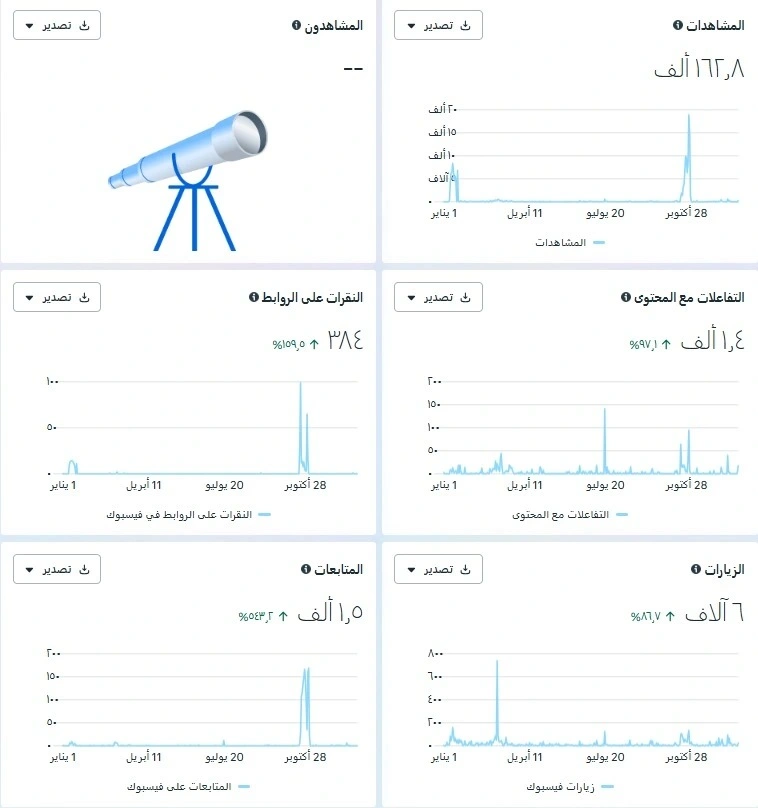Tap the info icon next to المتابعات
Image resolution: width=758 pixels, height=808 pixels.
[305, 569]
